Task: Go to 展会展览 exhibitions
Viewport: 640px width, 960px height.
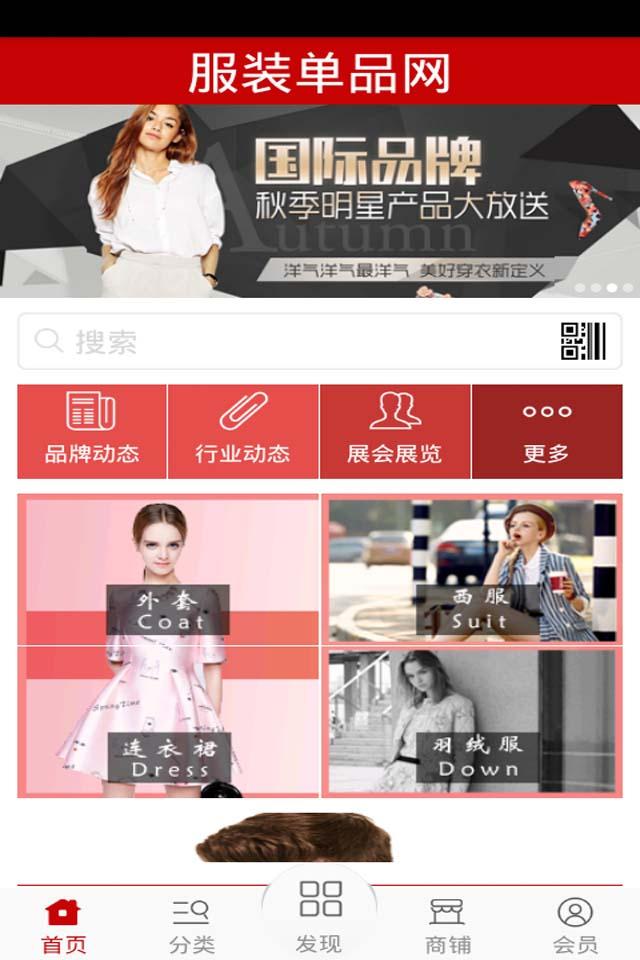Action: tap(395, 431)
